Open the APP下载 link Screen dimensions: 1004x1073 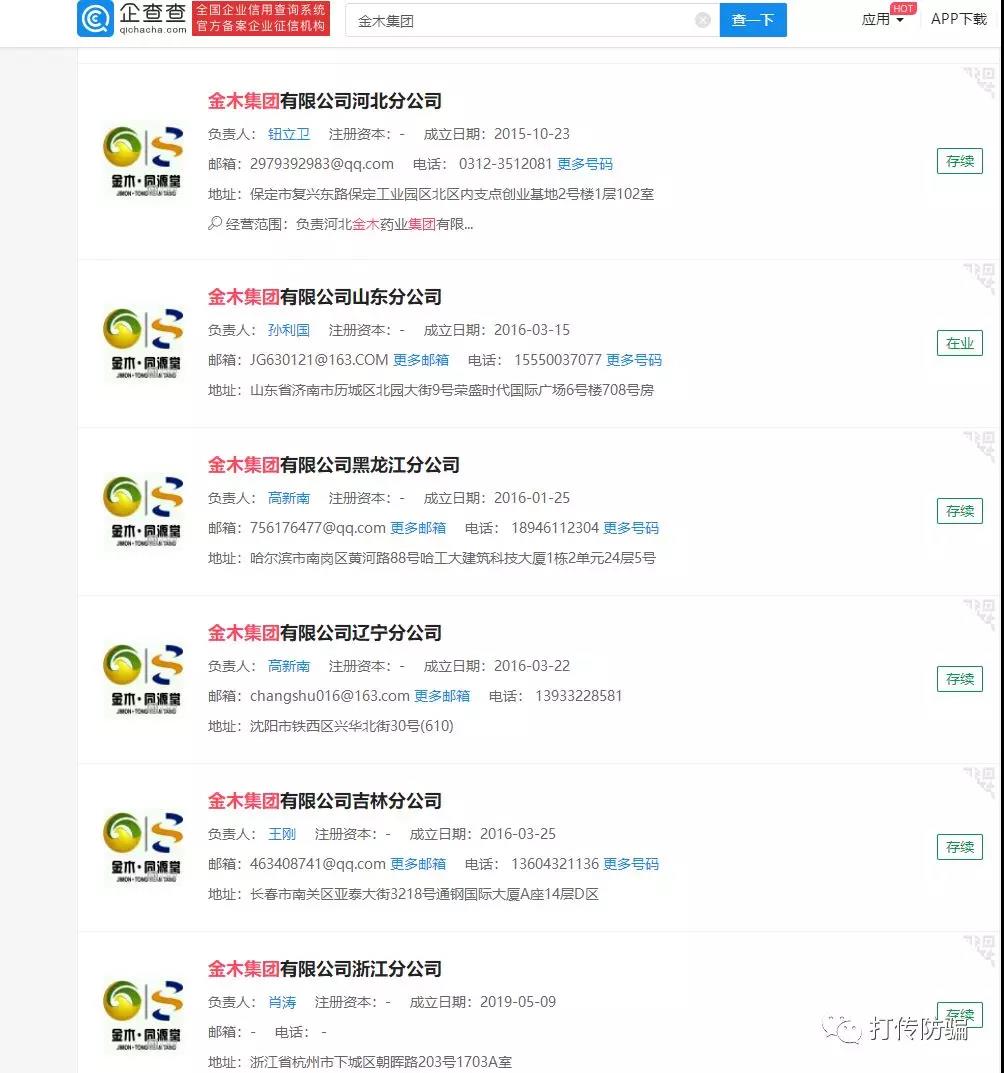click(958, 19)
